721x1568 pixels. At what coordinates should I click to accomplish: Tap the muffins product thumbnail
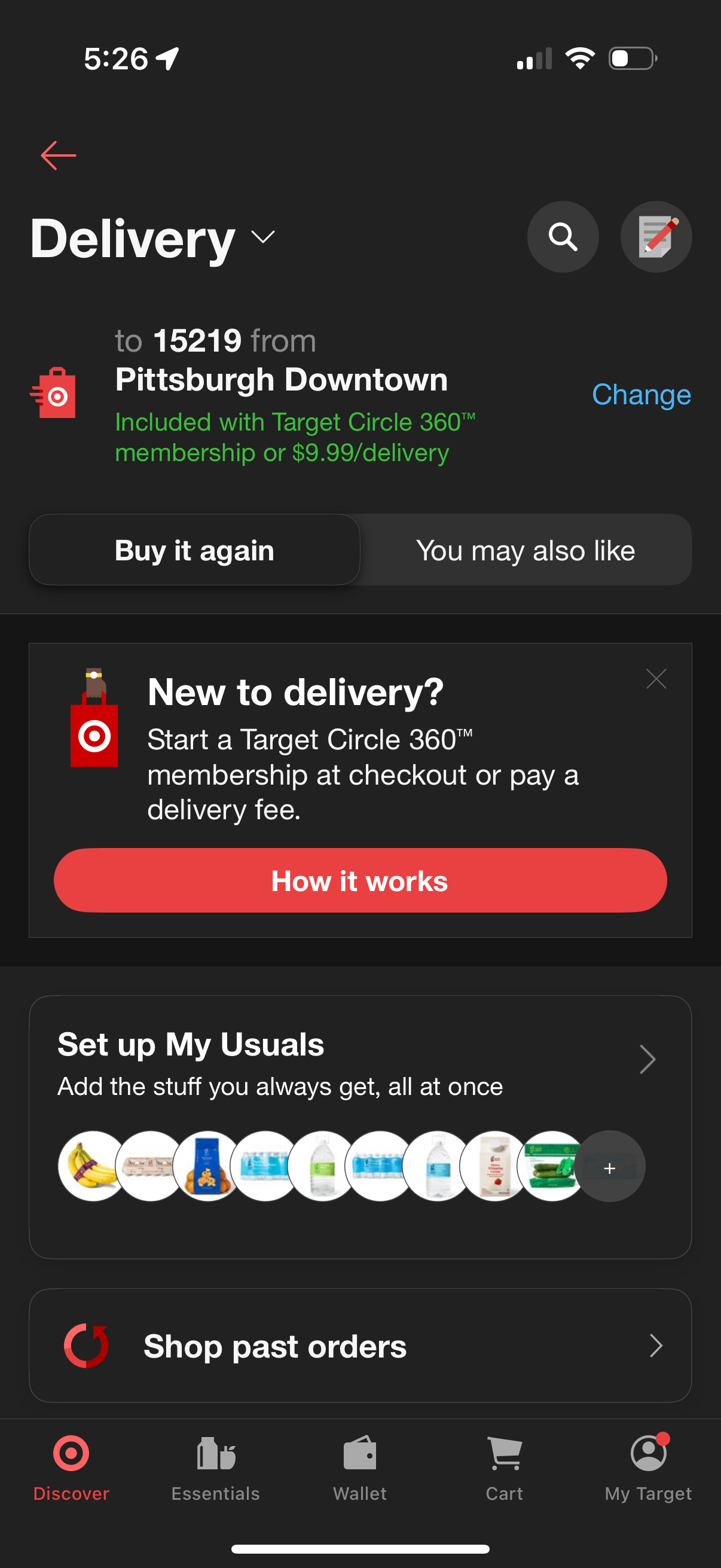coord(207,1166)
